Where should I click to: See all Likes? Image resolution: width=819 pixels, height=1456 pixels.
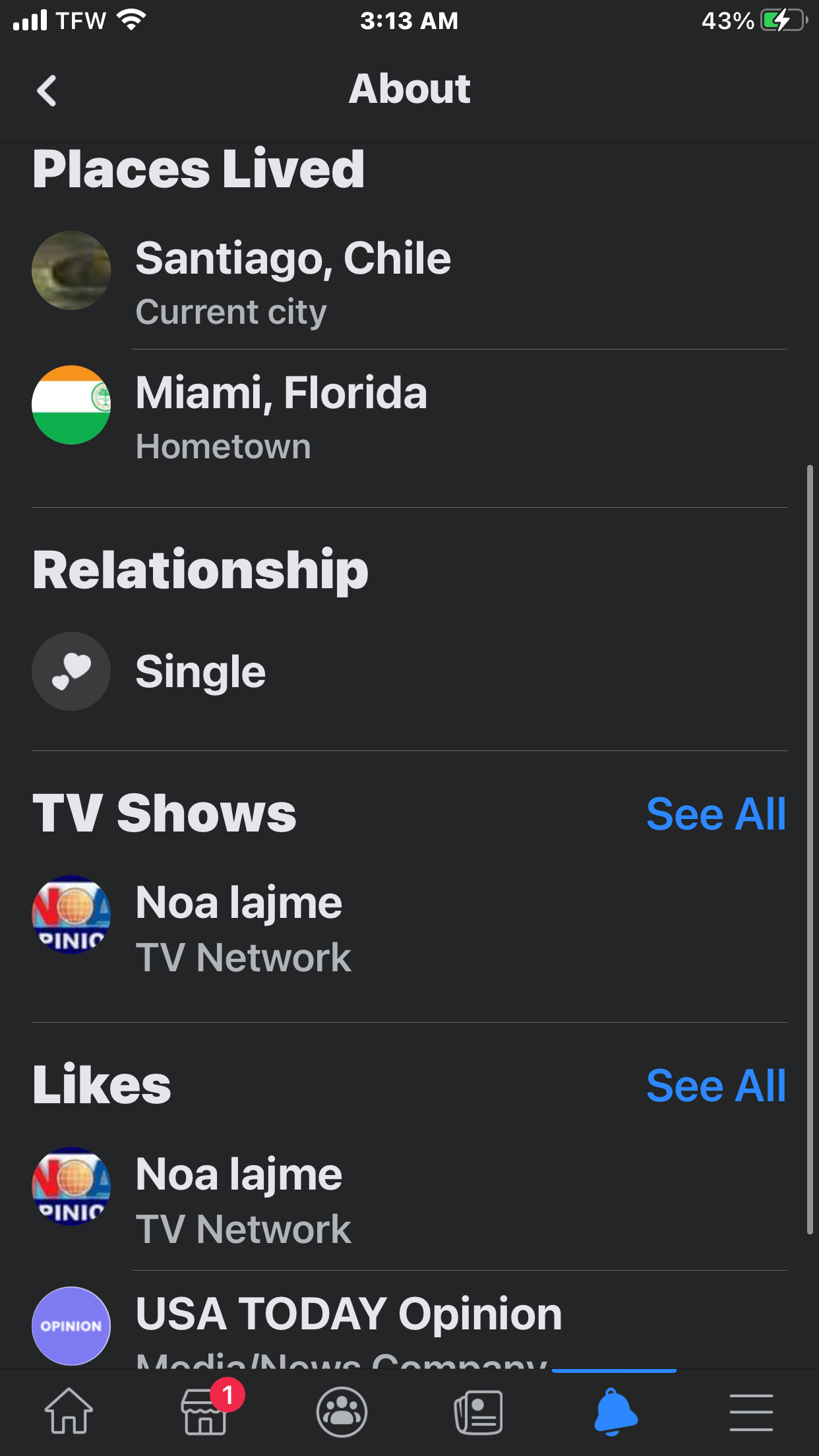(x=715, y=1085)
